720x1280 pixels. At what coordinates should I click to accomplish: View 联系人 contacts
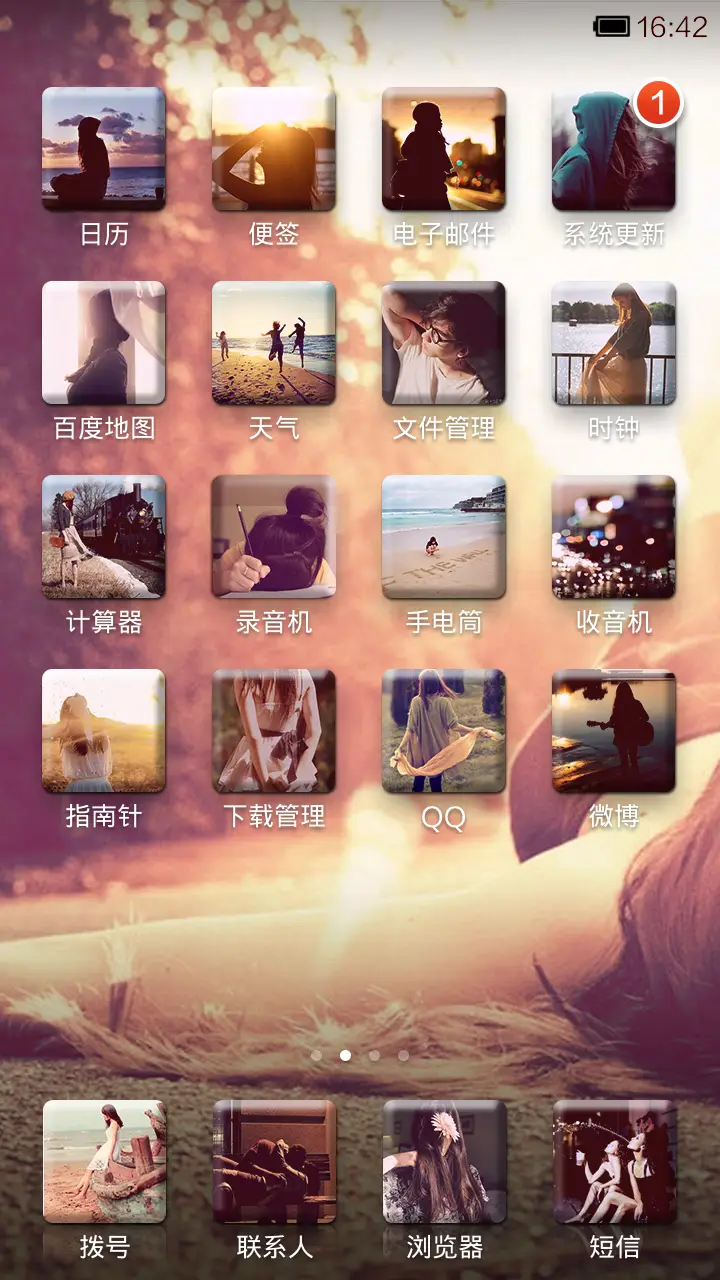coord(272,1158)
